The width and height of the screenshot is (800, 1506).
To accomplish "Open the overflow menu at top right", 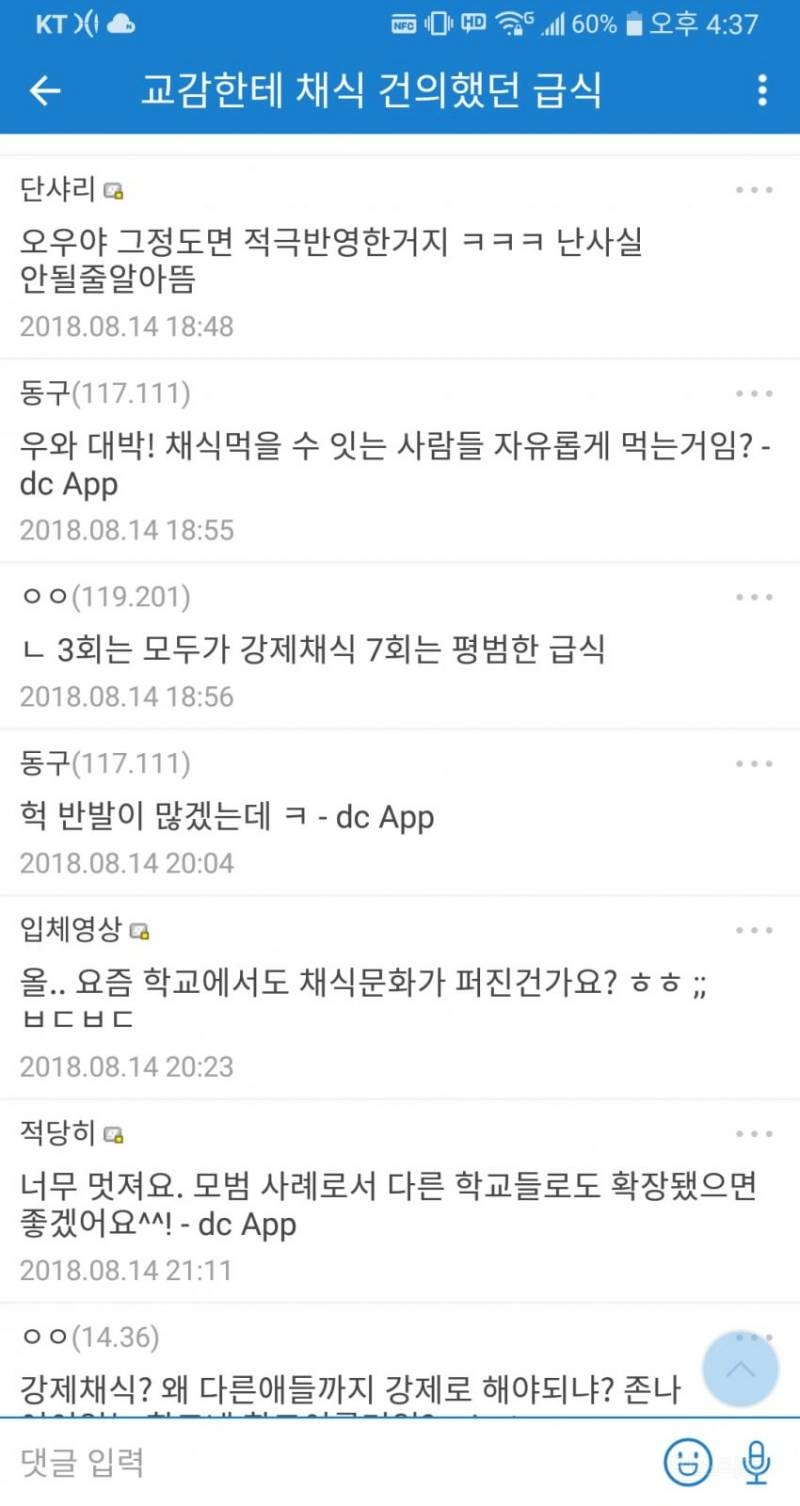I will [763, 90].
